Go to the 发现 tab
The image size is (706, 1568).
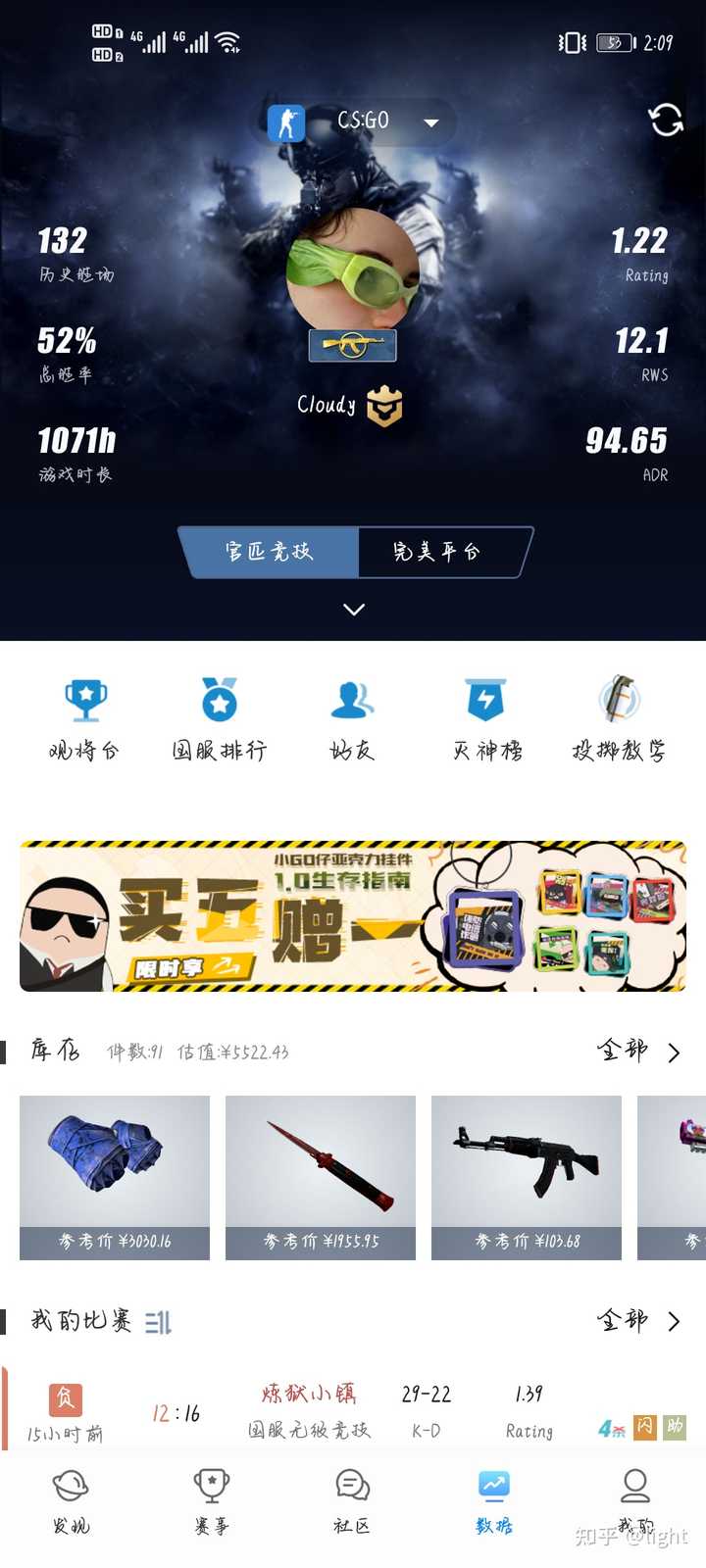(71, 1501)
